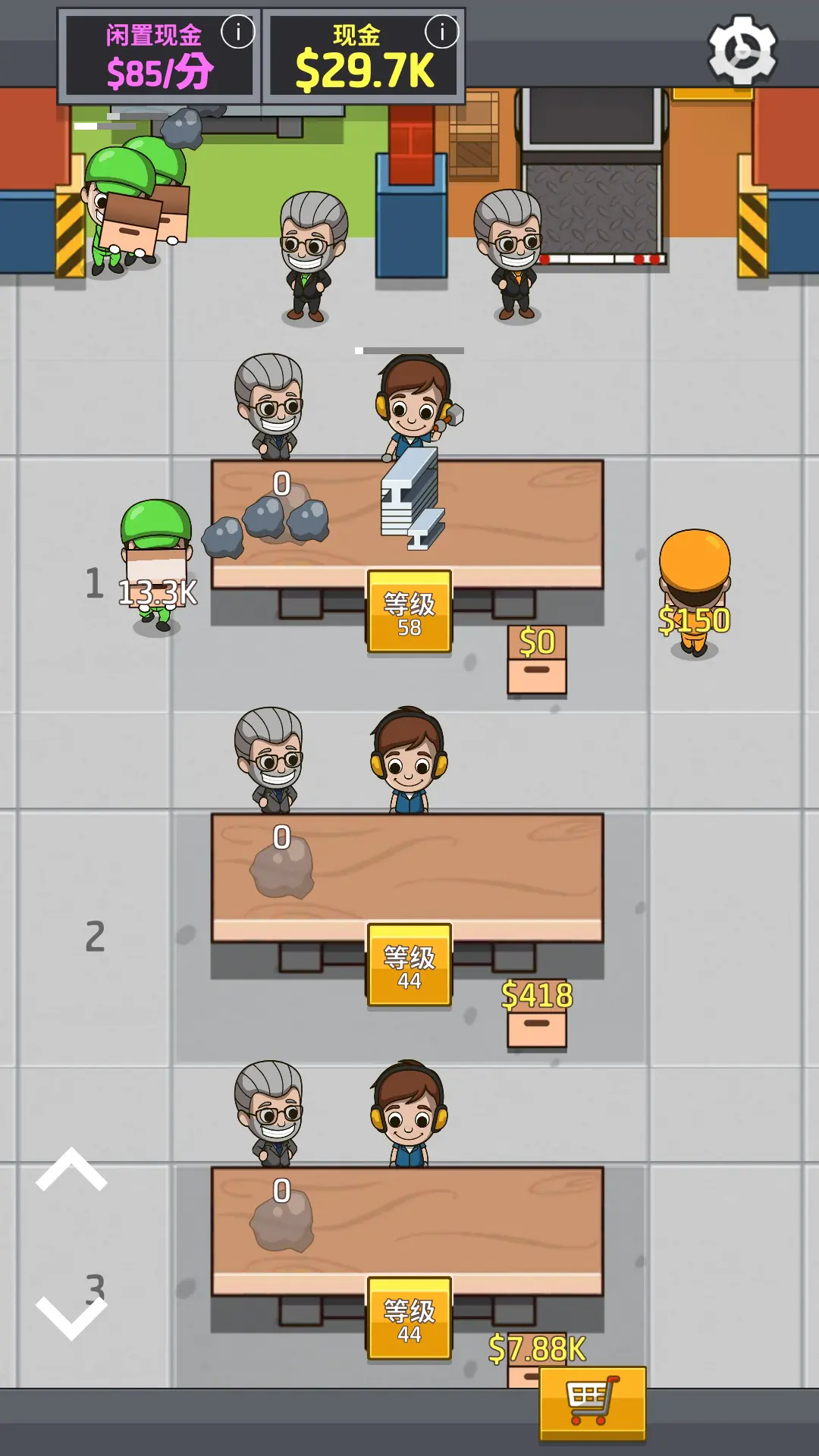
Task: Open the shopping cart store
Action: point(592,1403)
